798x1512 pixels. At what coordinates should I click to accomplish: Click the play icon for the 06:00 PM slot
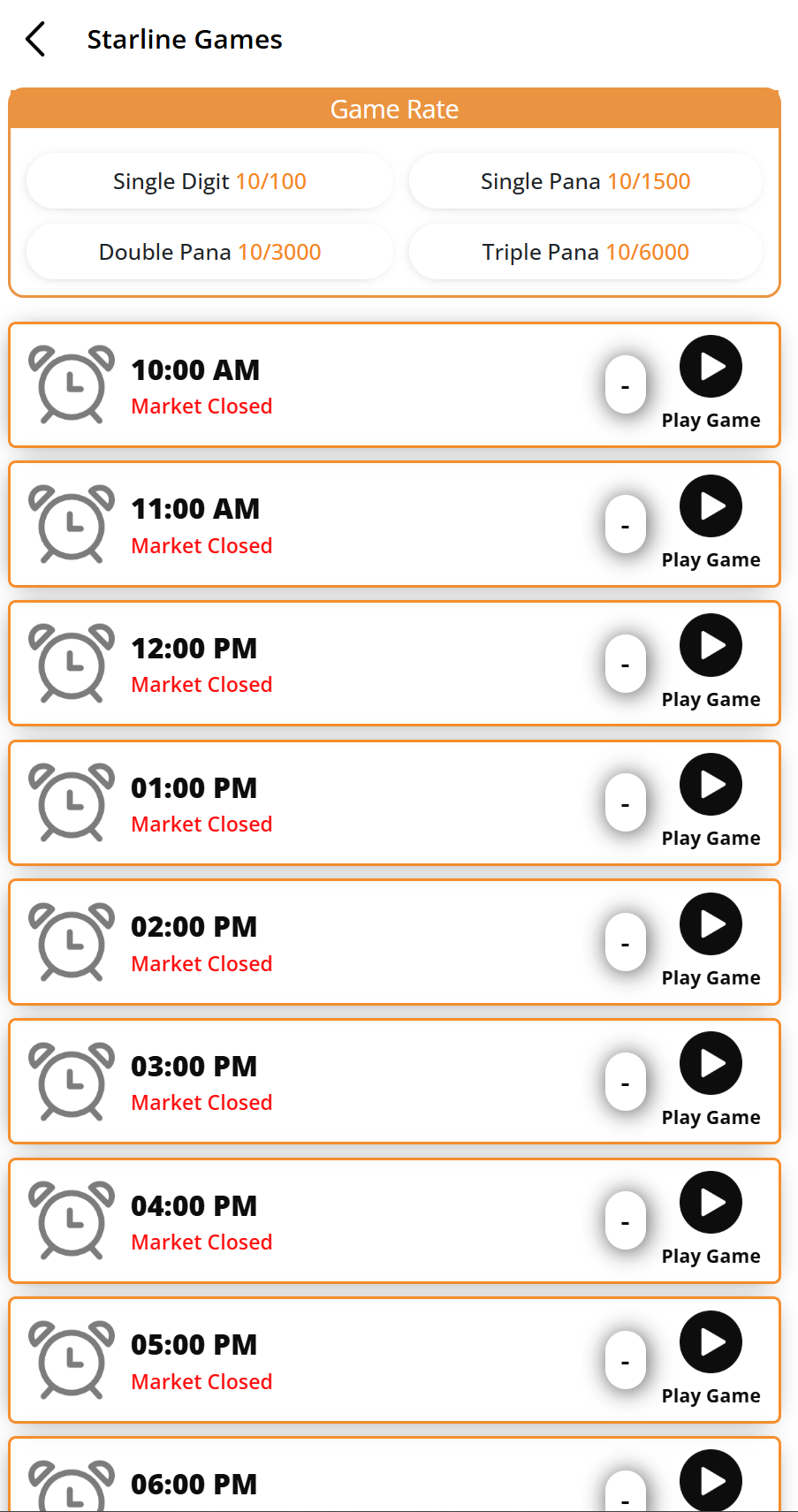click(x=710, y=1481)
